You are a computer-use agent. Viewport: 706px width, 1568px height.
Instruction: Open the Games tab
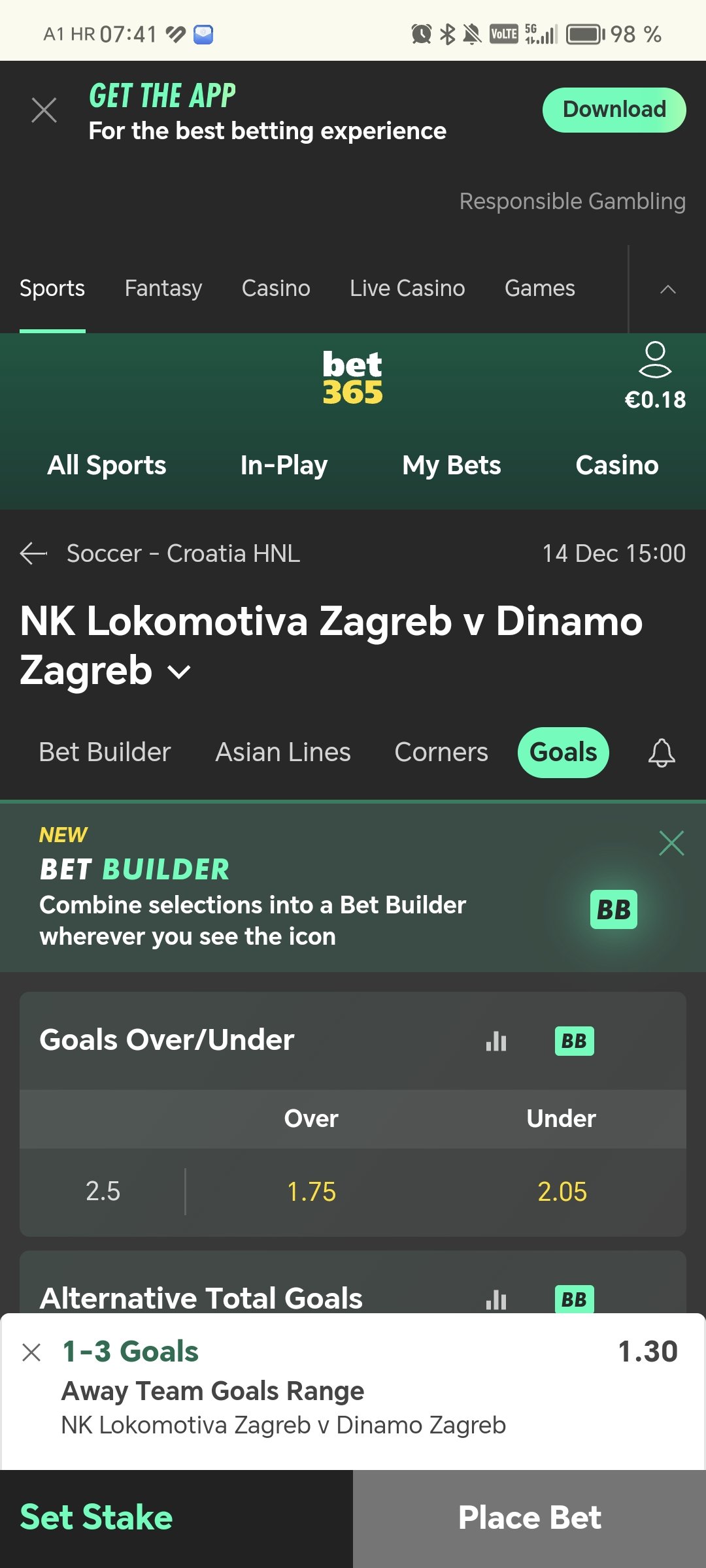tap(539, 288)
